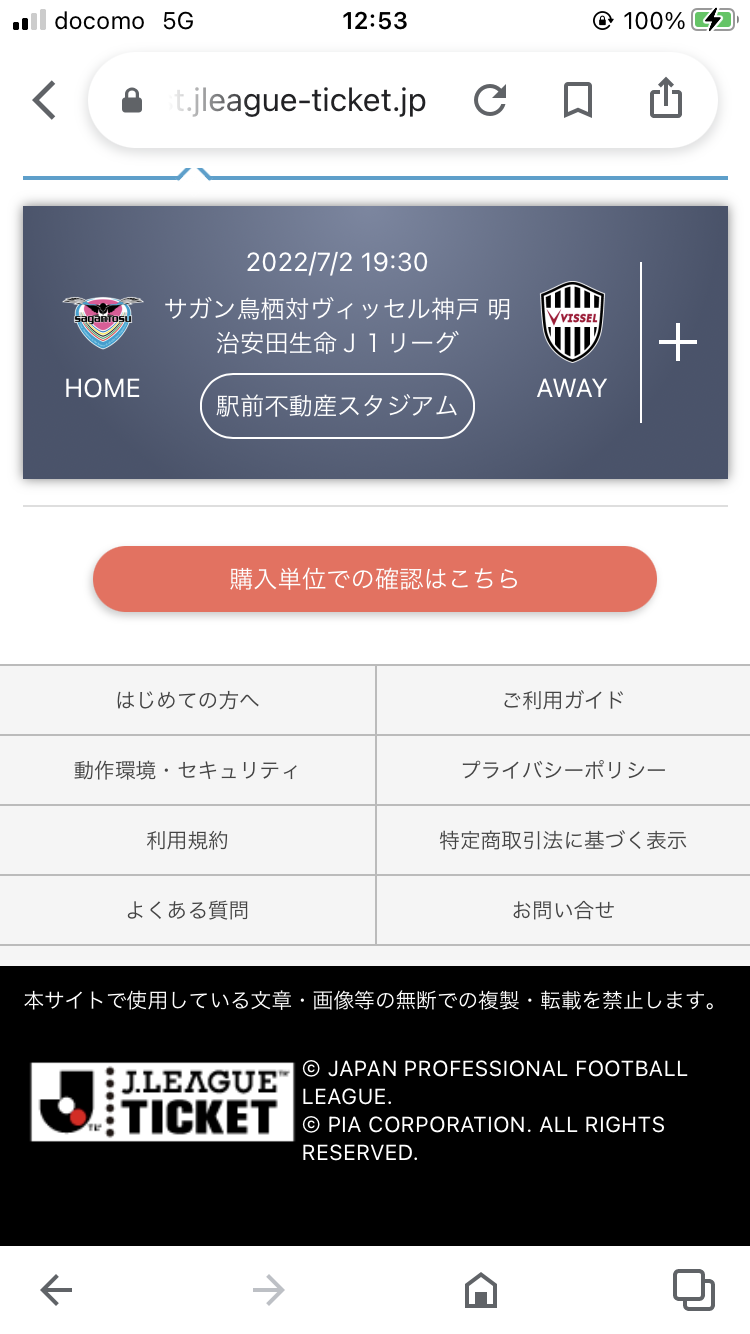Go back using the top-left chevron
Viewport: 750px width, 1334px height.
(x=44, y=100)
